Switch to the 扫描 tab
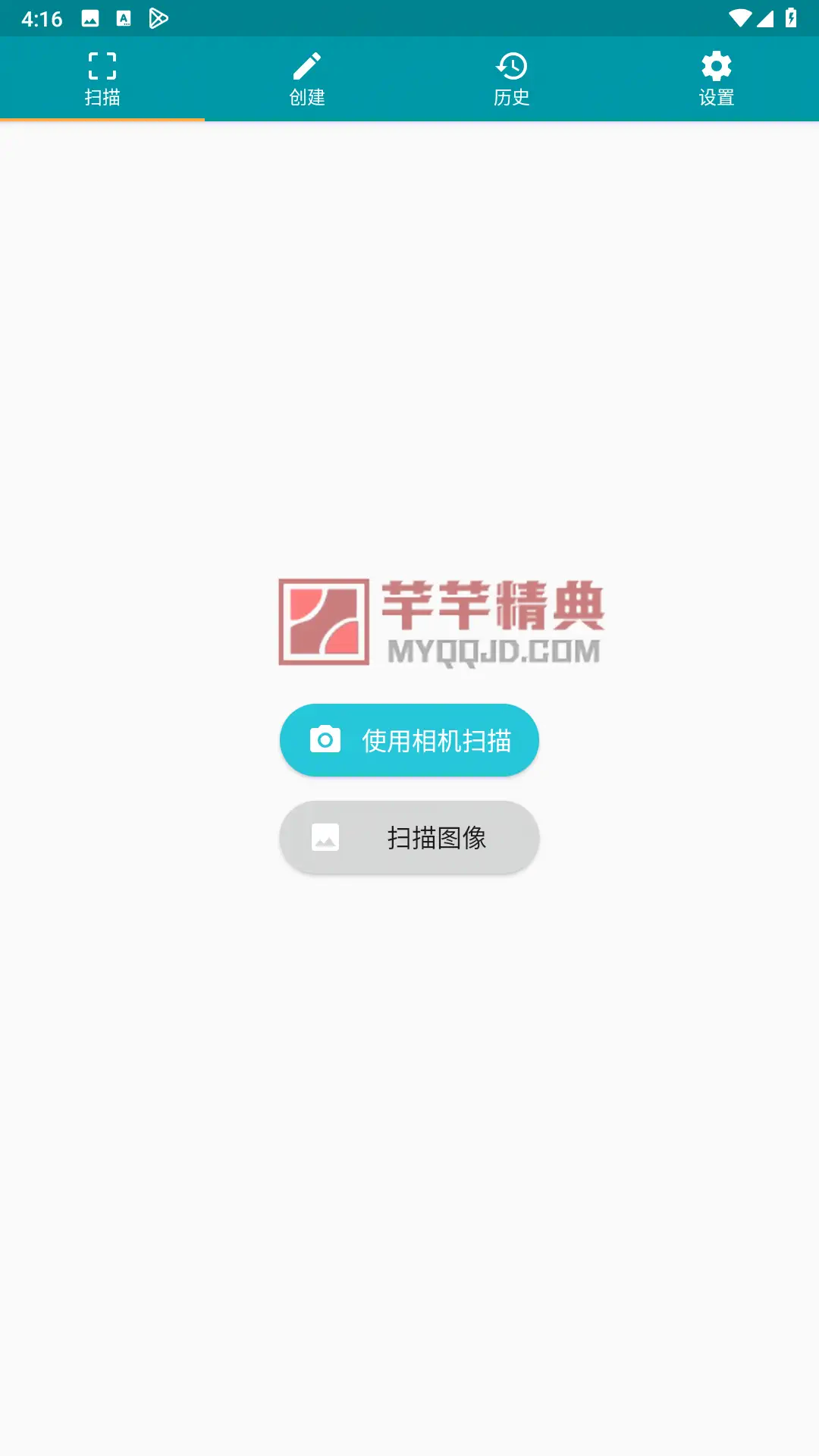The height and width of the screenshot is (1456, 819). [x=102, y=79]
